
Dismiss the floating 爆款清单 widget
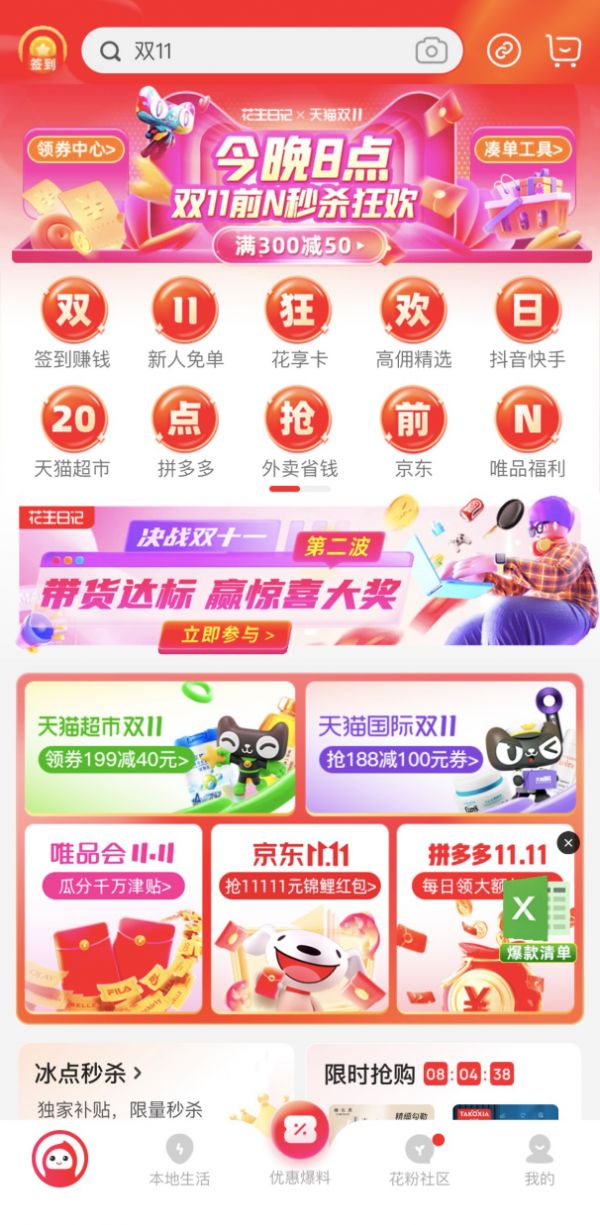point(568,843)
